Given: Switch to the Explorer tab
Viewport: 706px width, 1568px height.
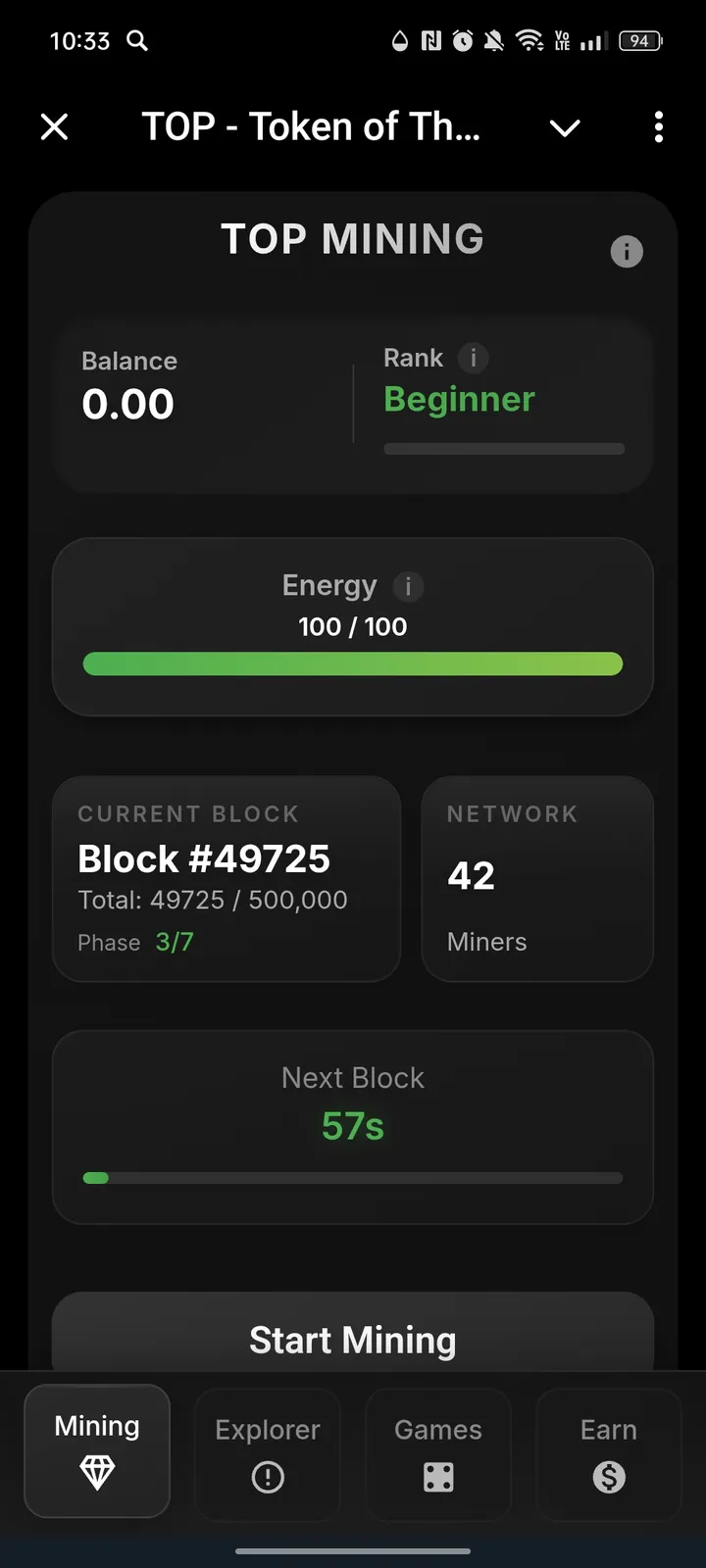Looking at the screenshot, I should click(267, 1453).
